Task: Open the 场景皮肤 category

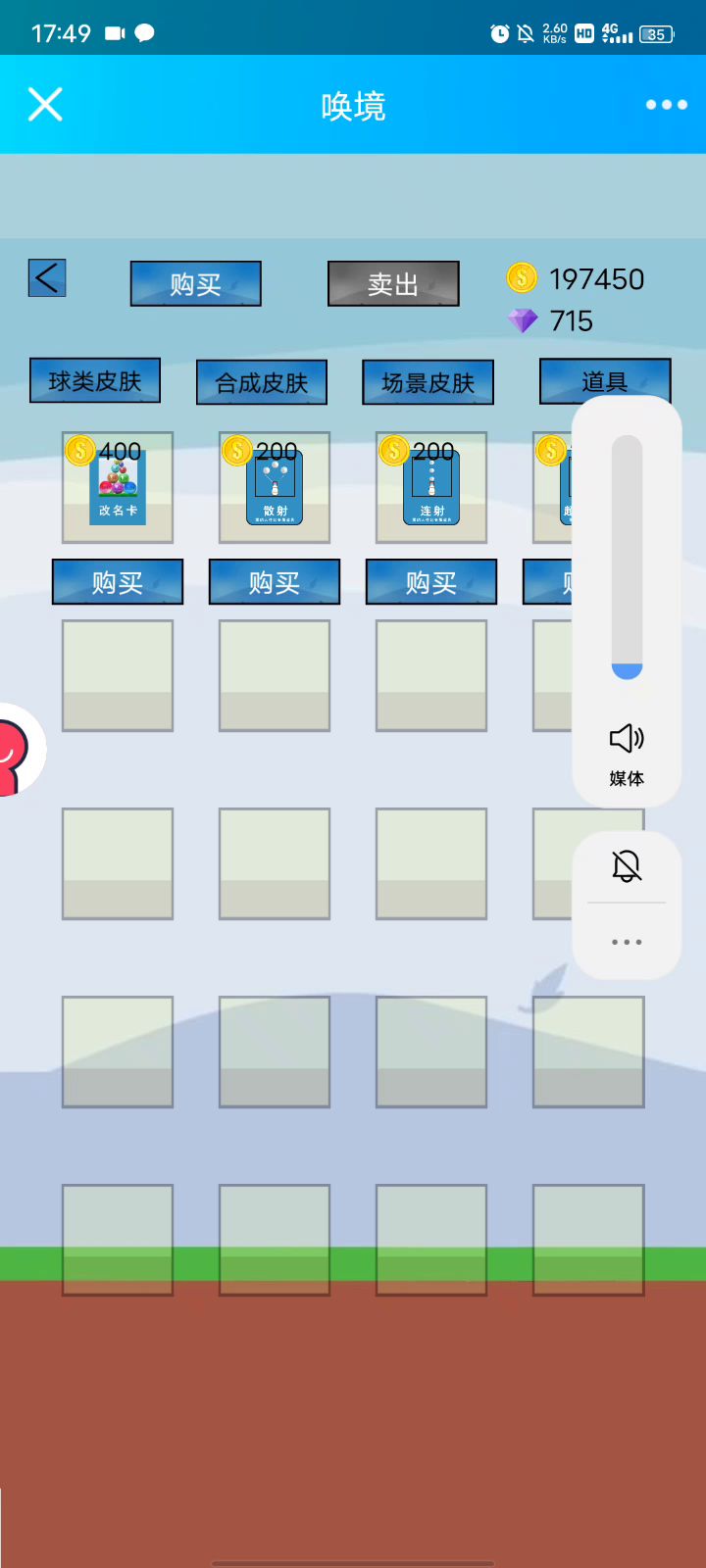Action: [x=429, y=383]
